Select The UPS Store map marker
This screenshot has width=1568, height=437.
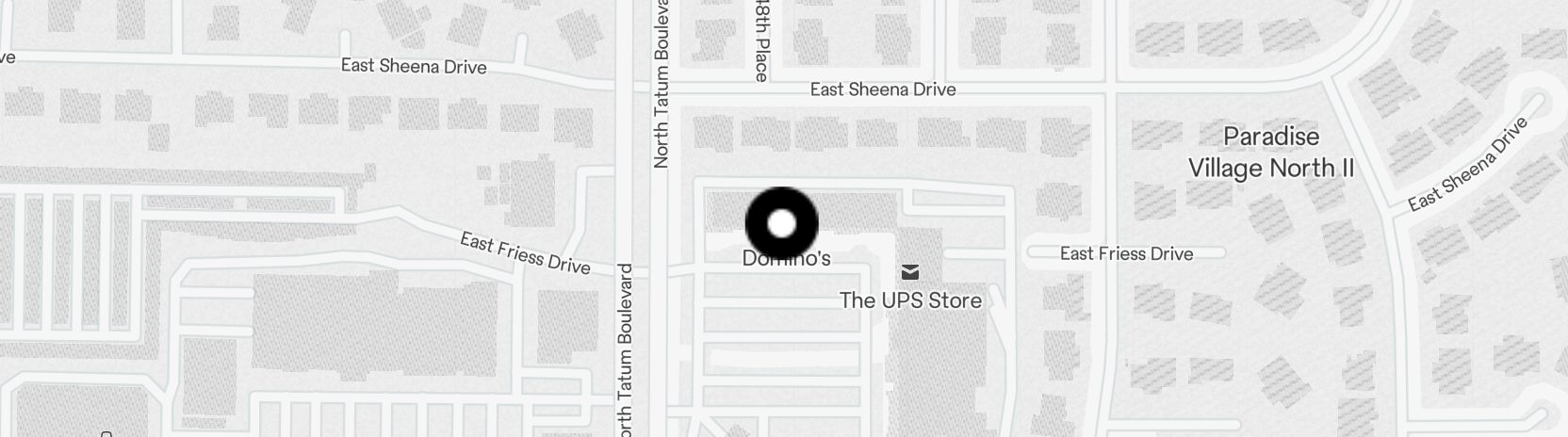coord(909,273)
